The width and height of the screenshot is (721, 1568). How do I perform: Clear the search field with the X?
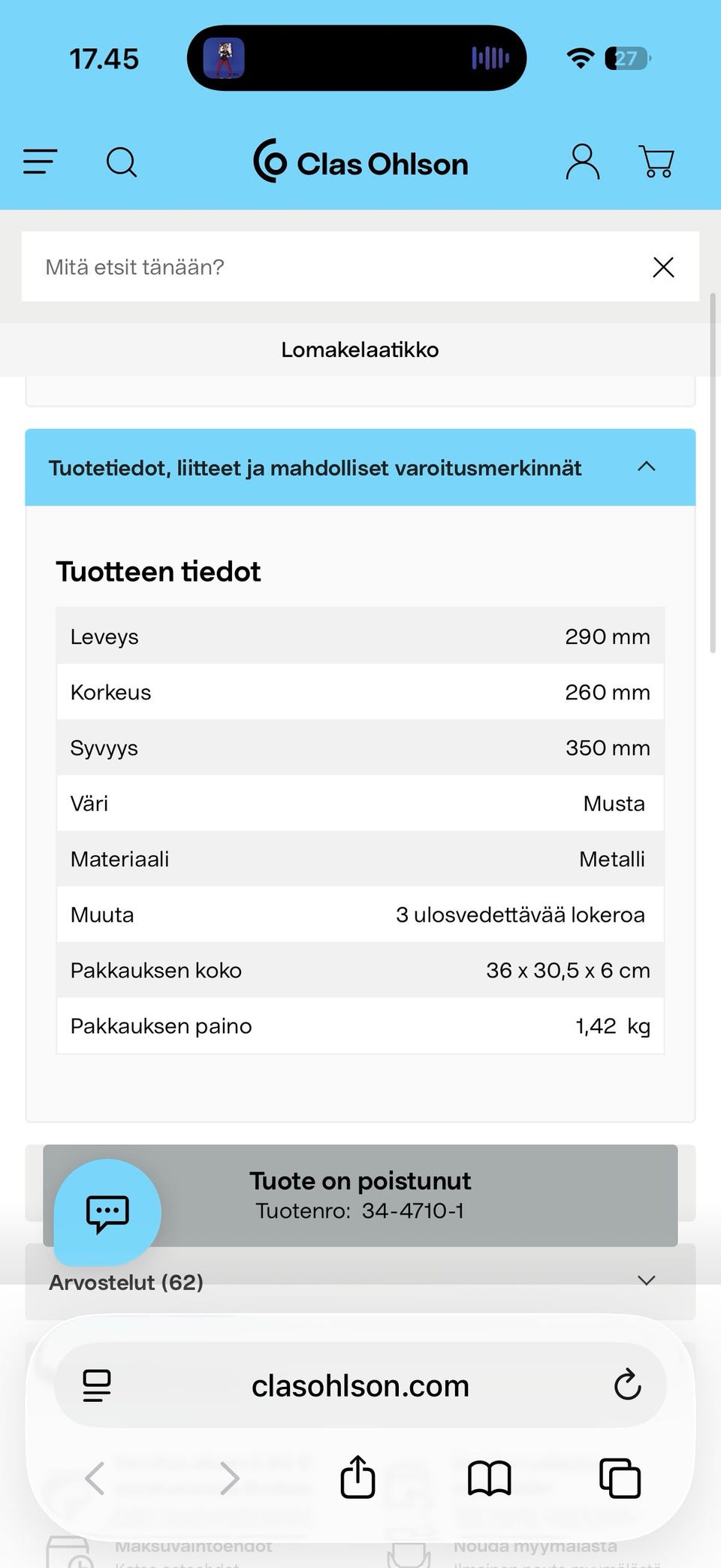tap(663, 267)
